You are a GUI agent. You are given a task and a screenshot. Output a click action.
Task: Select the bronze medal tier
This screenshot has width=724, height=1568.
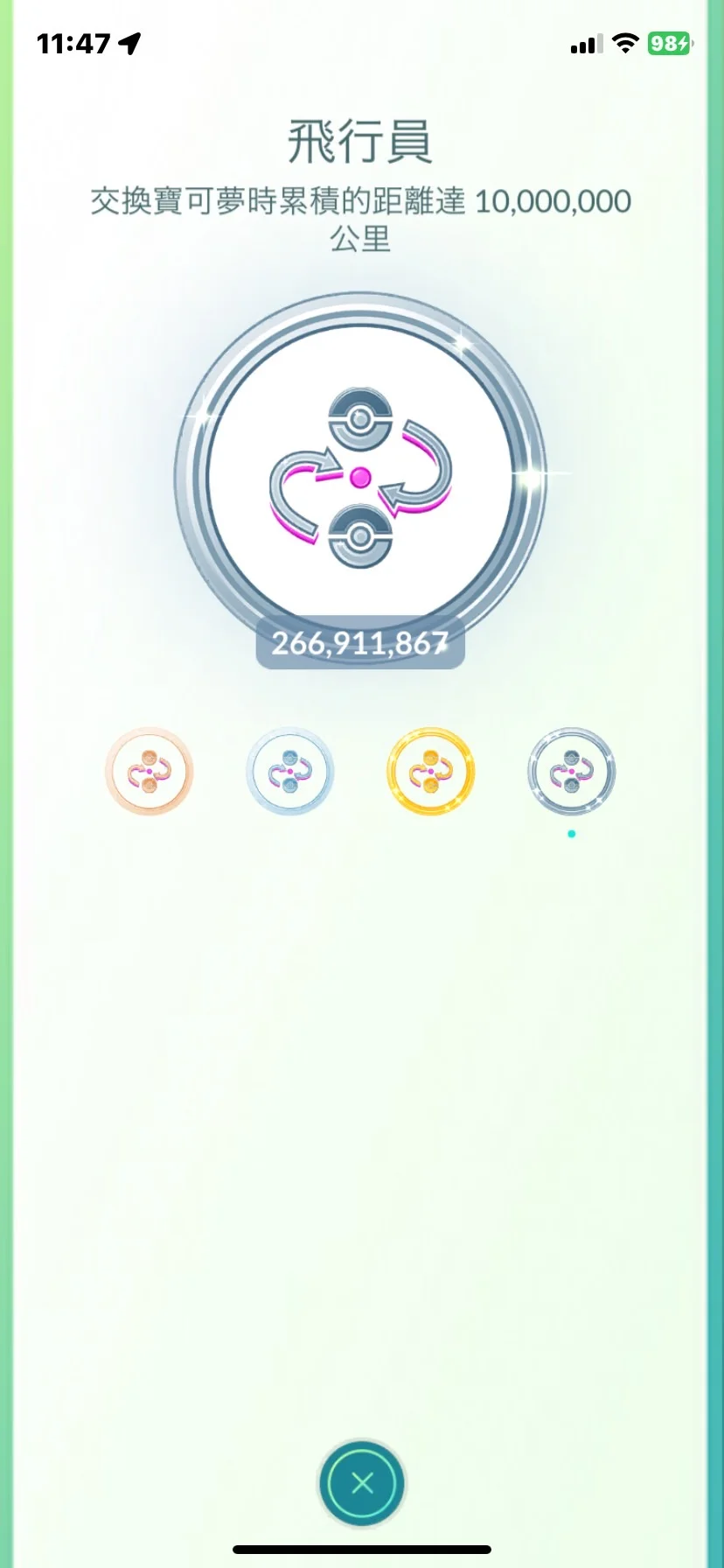click(x=149, y=771)
